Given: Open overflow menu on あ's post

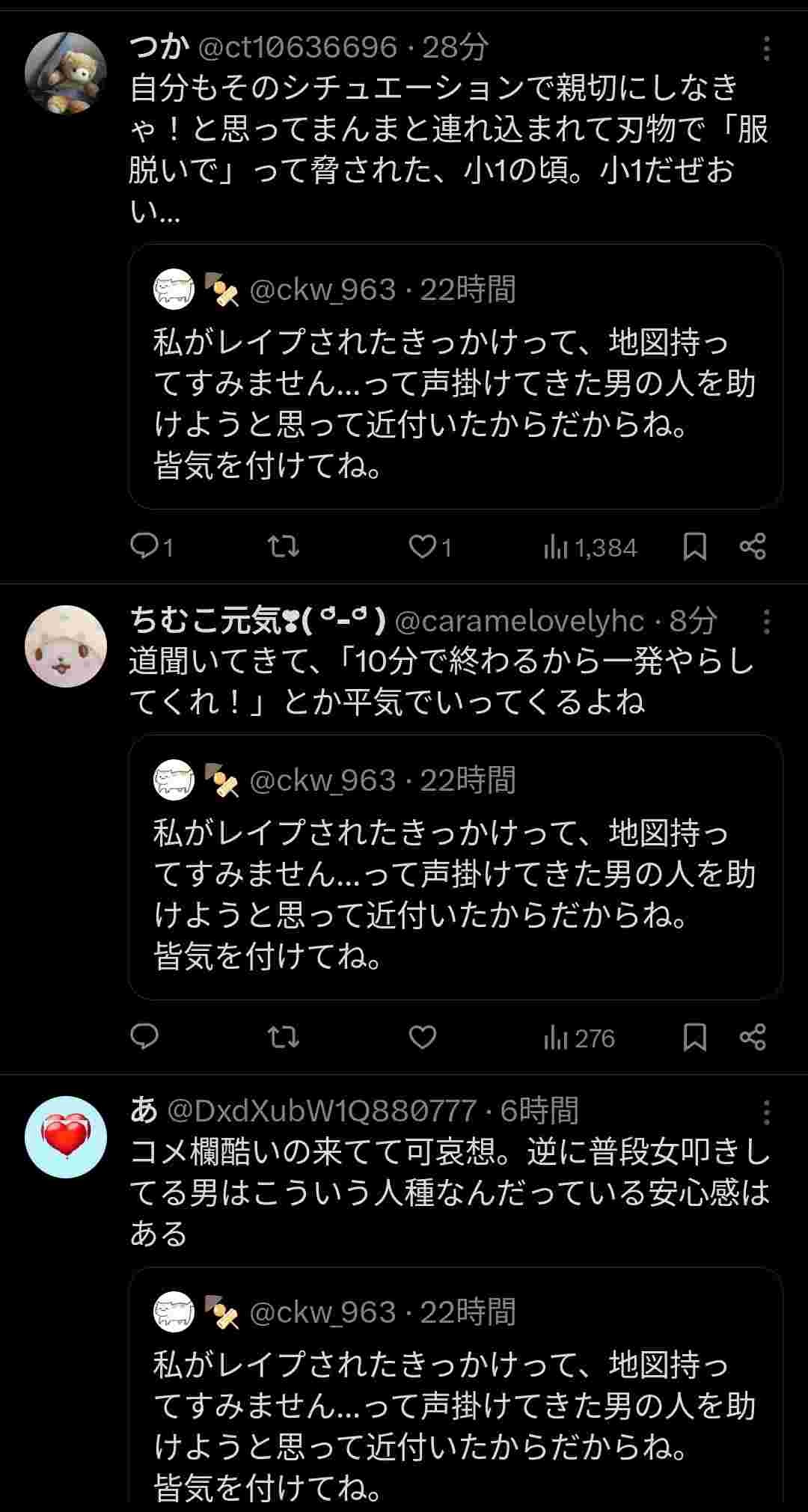Looking at the screenshot, I should (x=766, y=1112).
